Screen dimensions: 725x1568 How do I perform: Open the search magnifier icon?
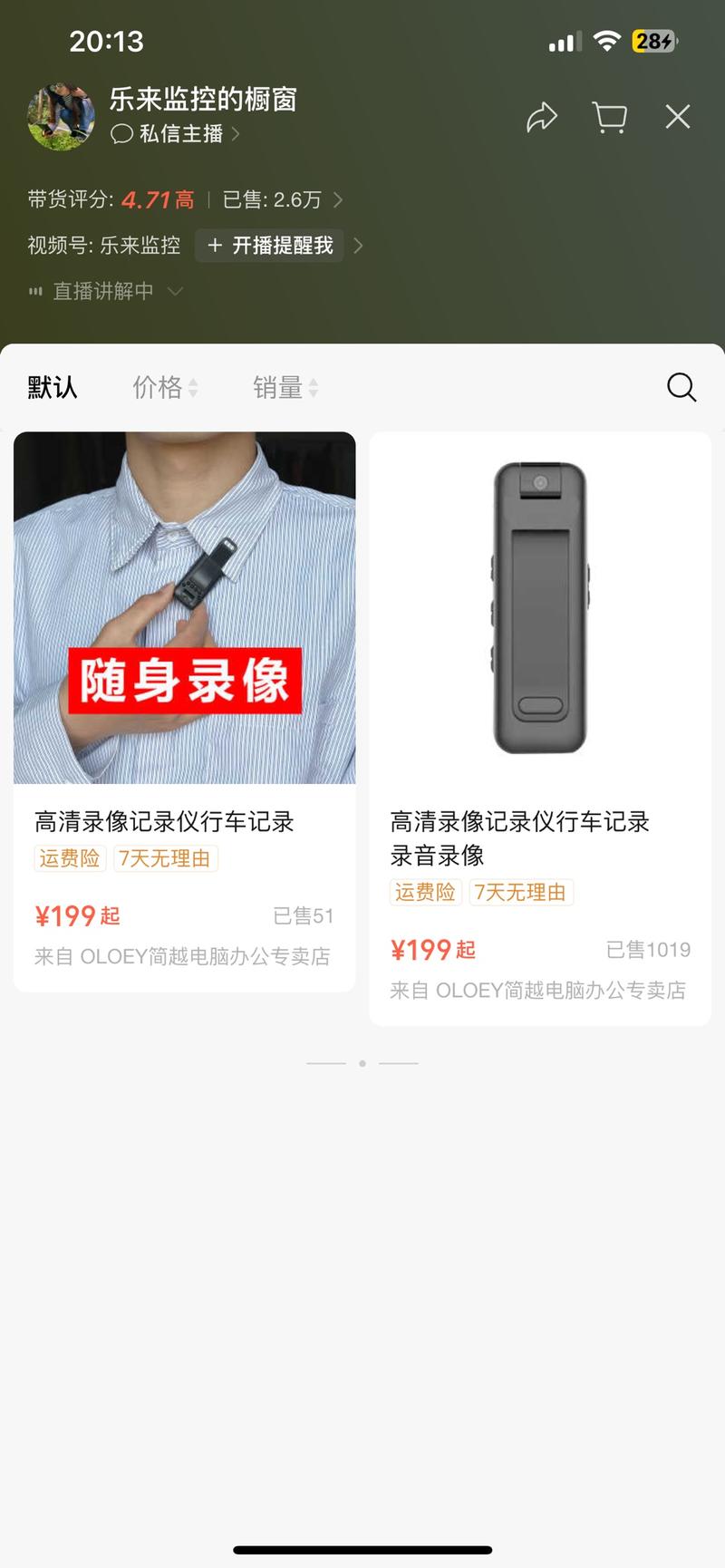coord(680,388)
